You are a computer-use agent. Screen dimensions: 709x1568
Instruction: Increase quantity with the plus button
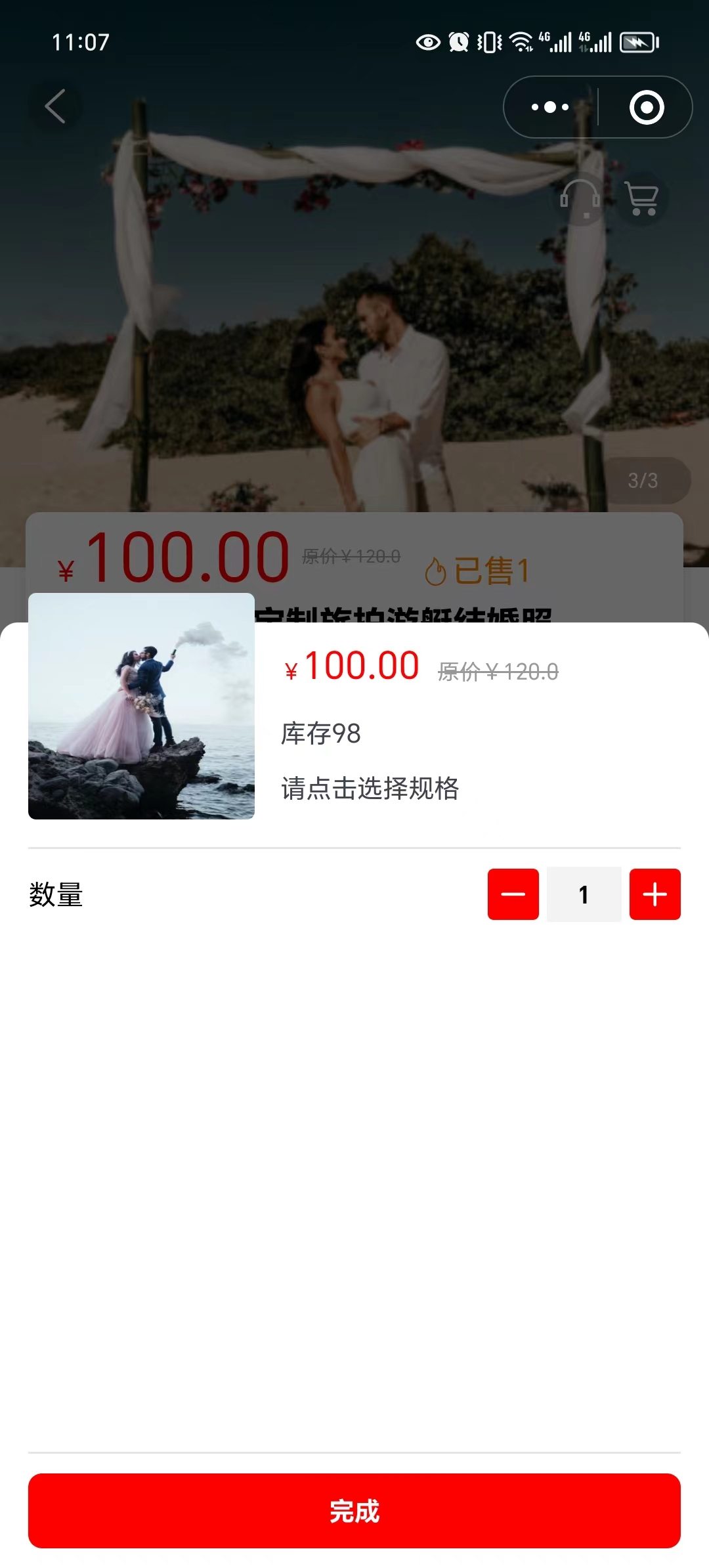click(x=655, y=894)
